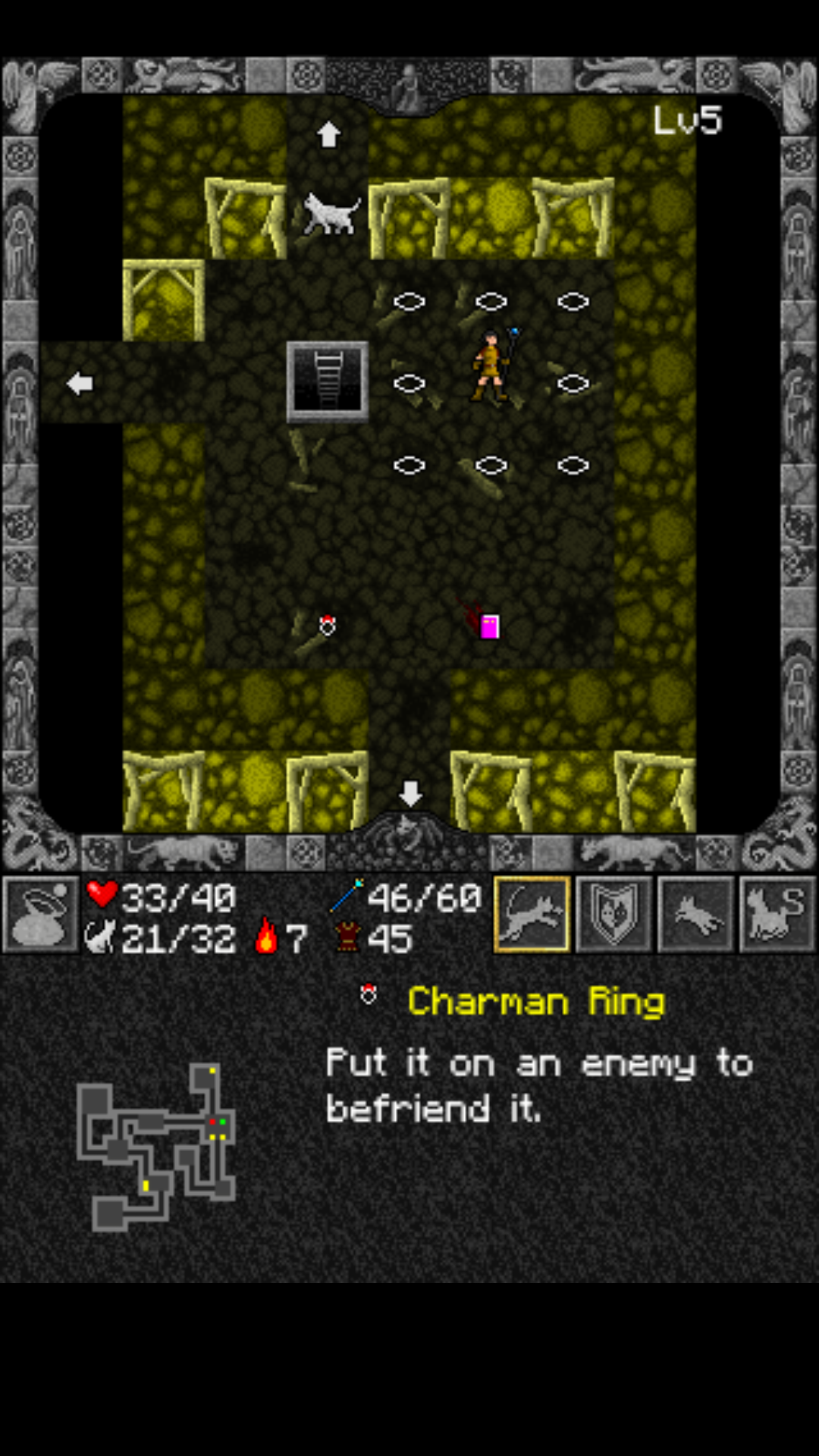Tap the Charman Ring on the floor

[x=328, y=626]
